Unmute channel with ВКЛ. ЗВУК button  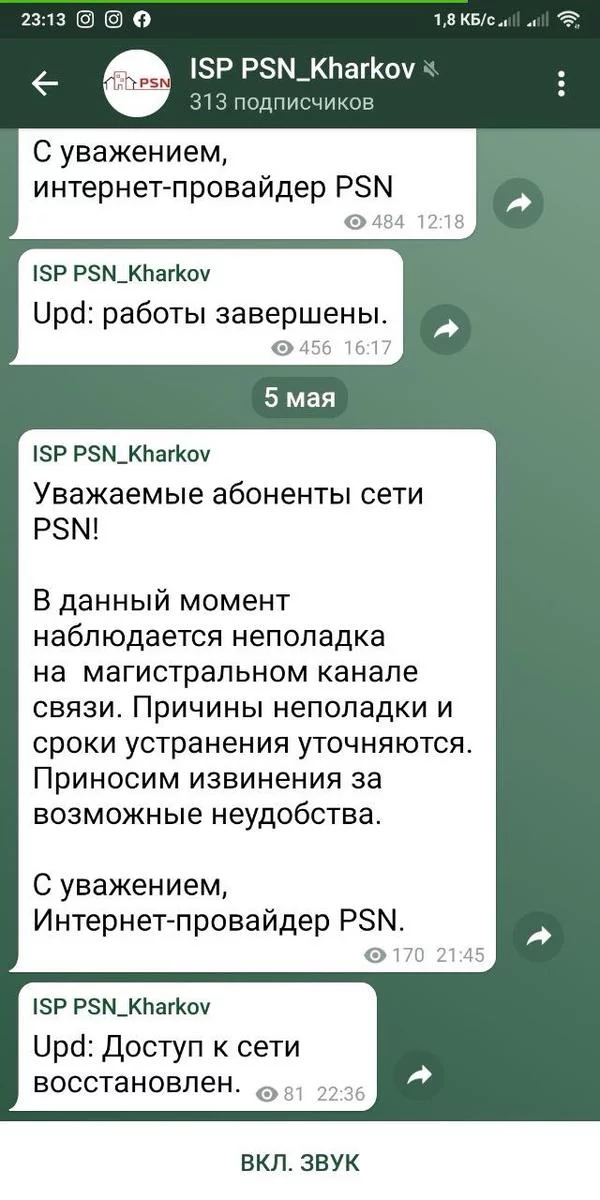click(300, 1163)
